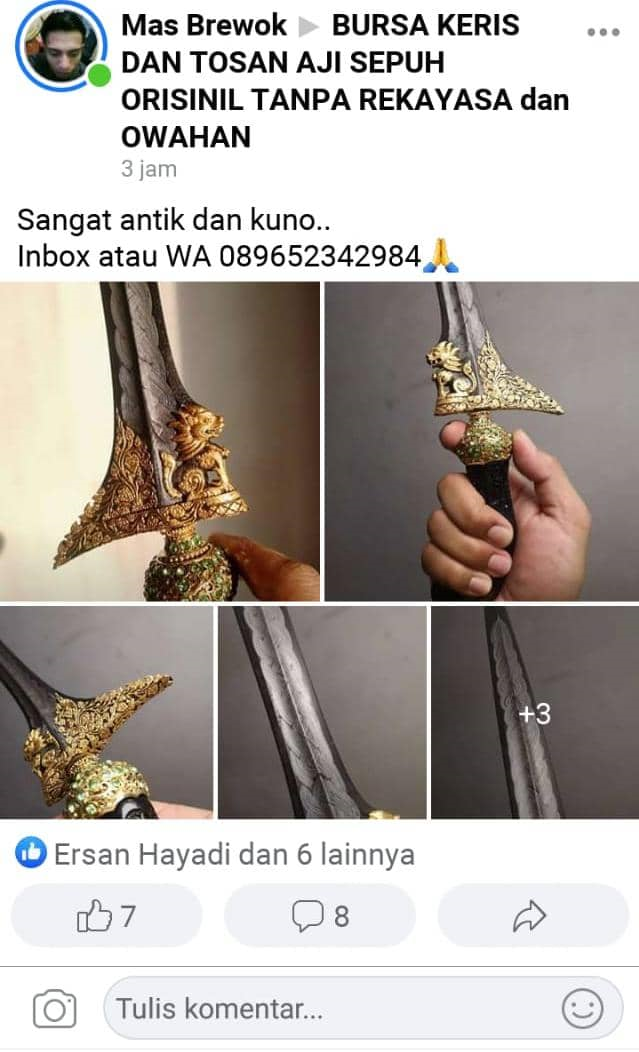
Task: Open the photo of the hand holding the keris
Action: (x=482, y=440)
